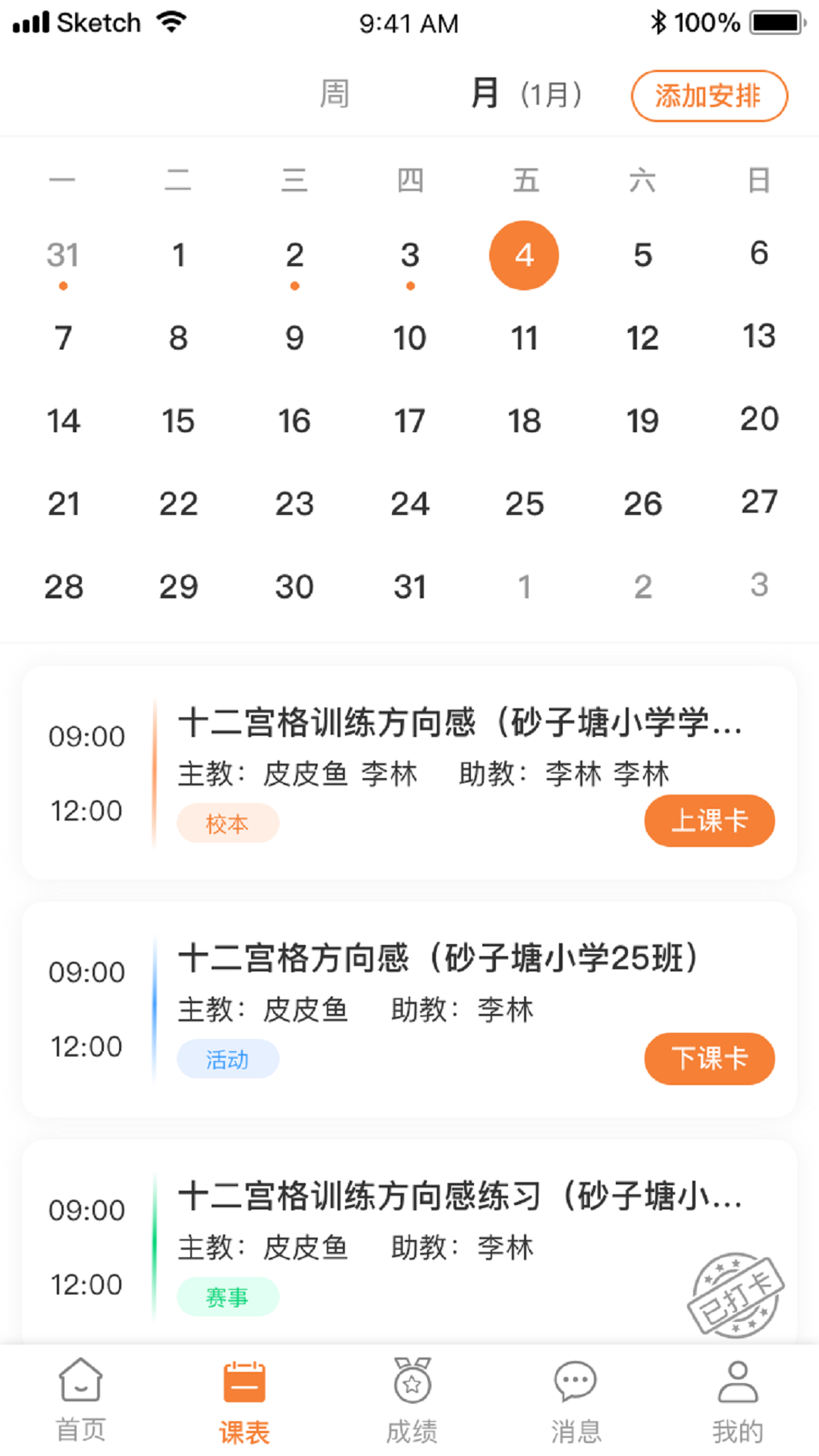Select January 26 on the calendar
Viewport: 819px width, 1456px height.
(x=642, y=504)
